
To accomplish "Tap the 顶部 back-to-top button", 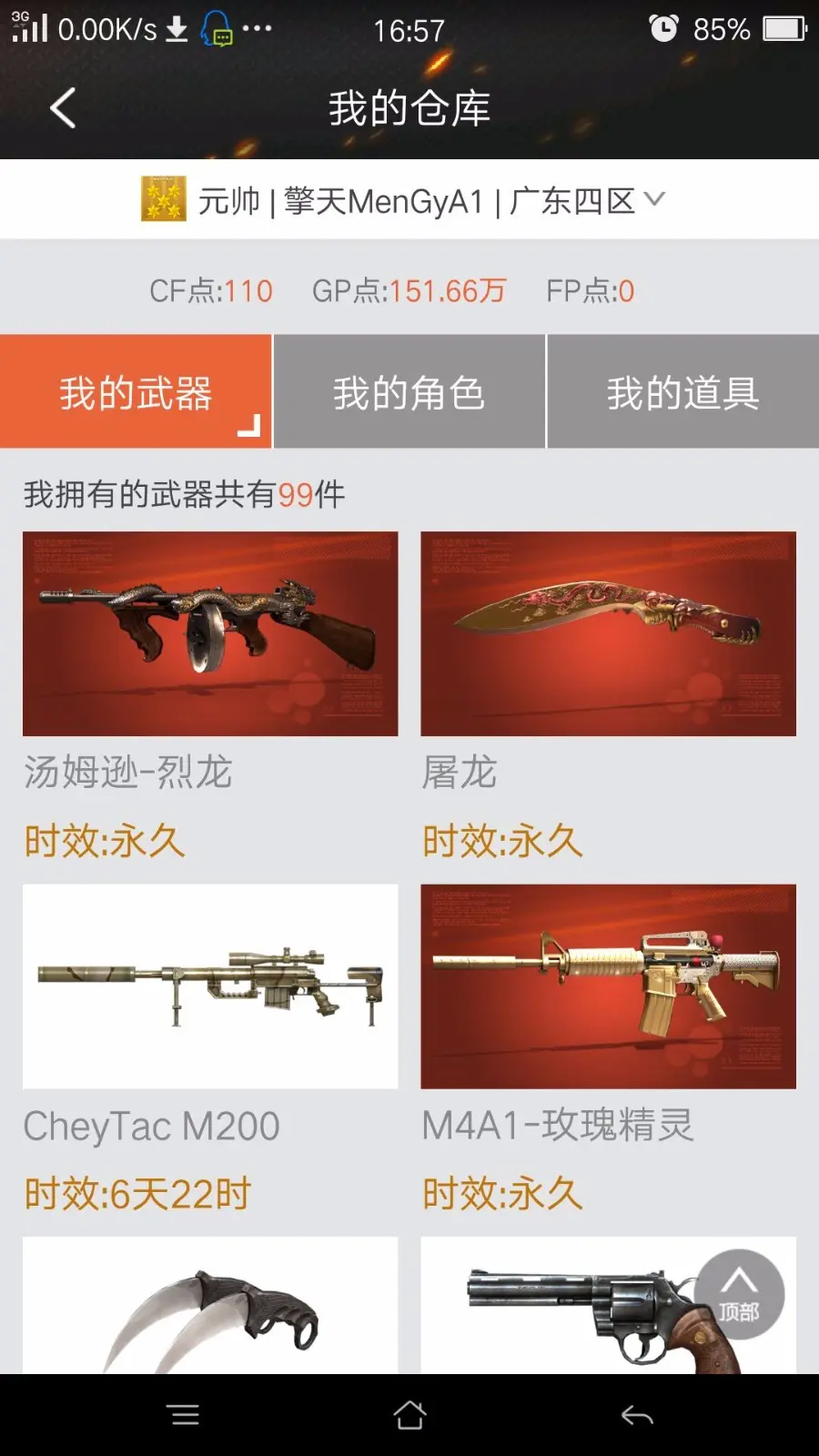I will pyautogui.click(x=739, y=1294).
